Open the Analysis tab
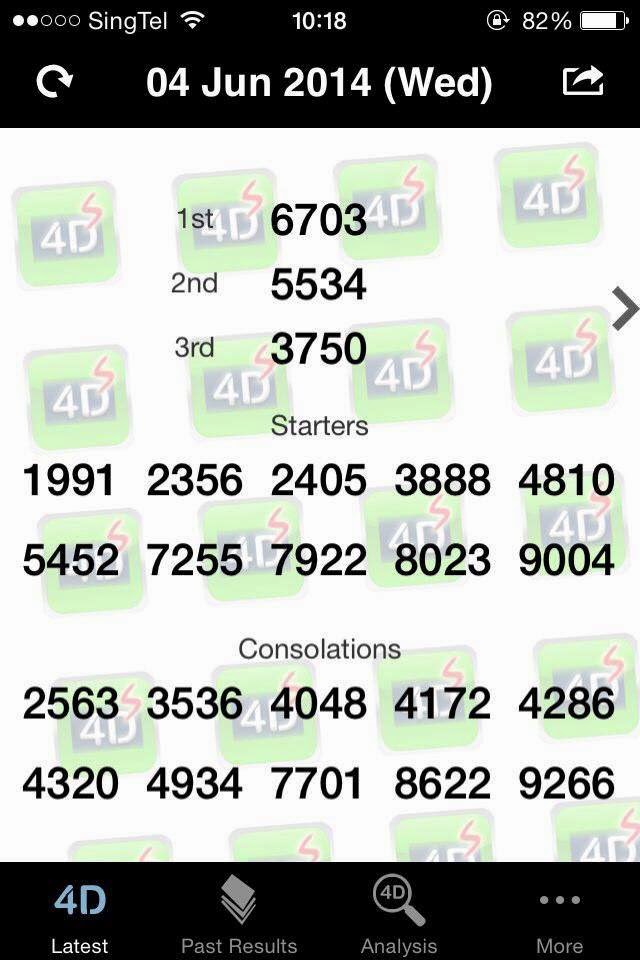Screen dimensions: 640x960 pos(399,913)
